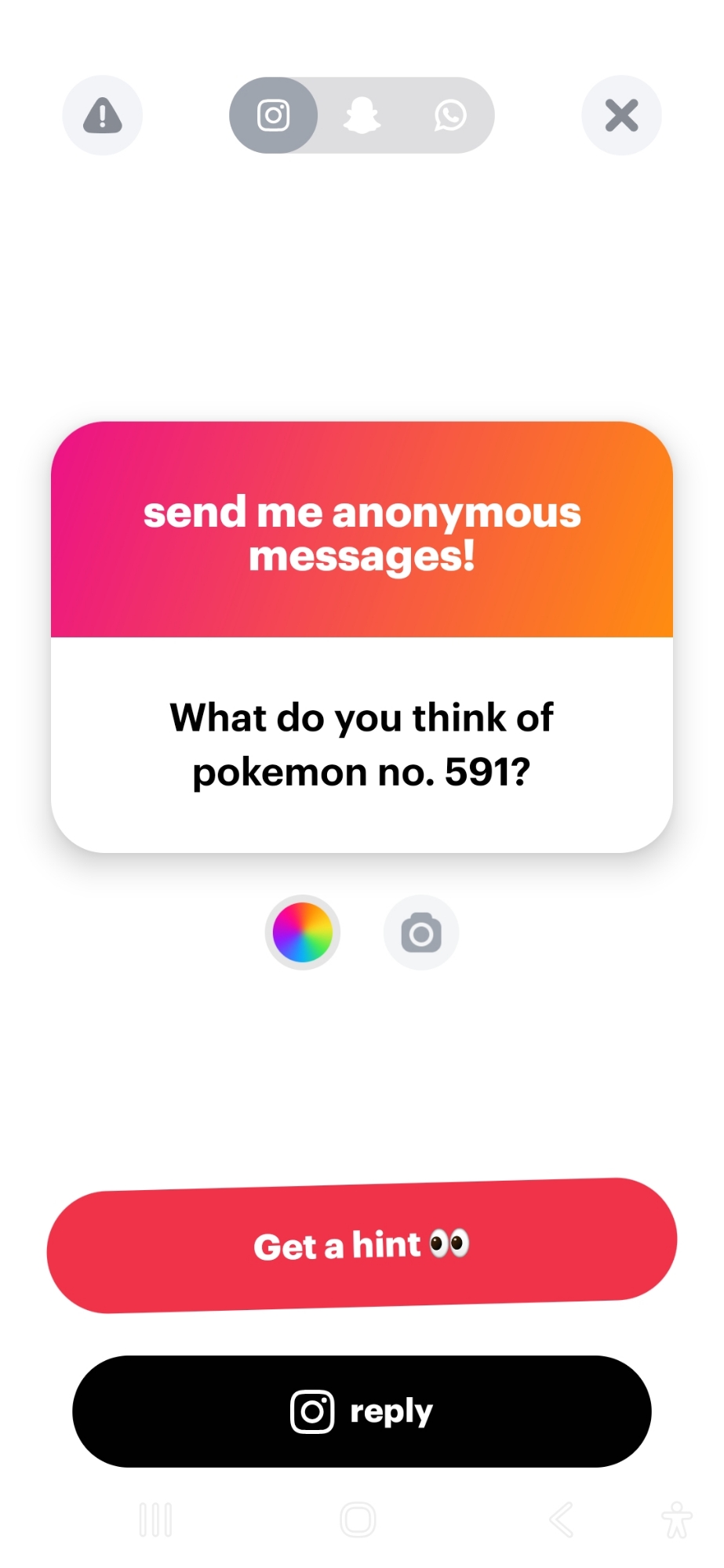
Task: Open recent apps from navigation bar
Action: [155, 1519]
